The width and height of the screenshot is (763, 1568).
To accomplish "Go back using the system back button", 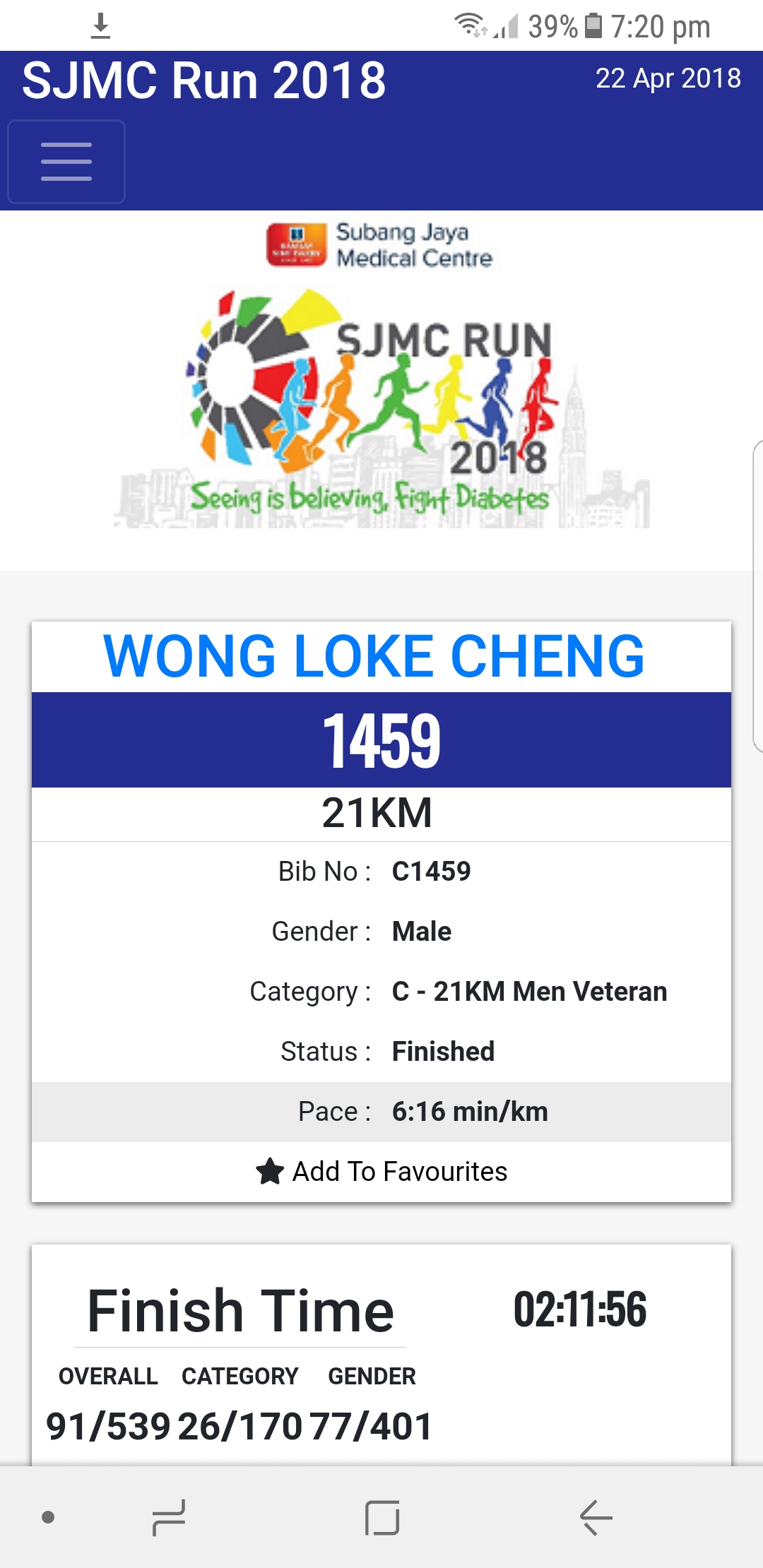I will 596,1517.
